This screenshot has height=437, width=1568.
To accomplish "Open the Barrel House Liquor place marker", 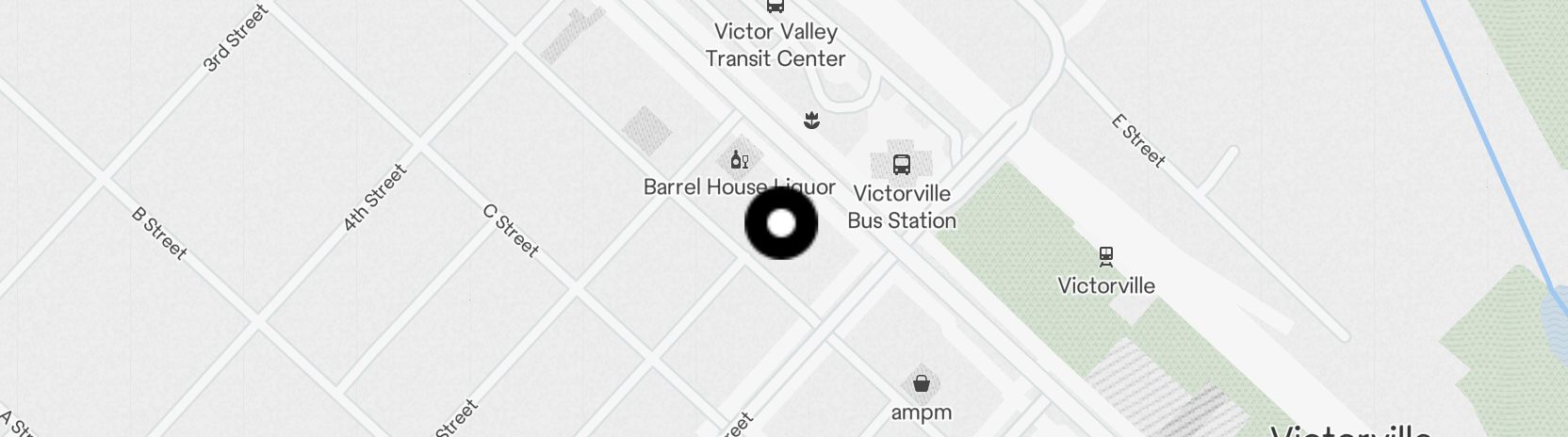I will pos(740,160).
